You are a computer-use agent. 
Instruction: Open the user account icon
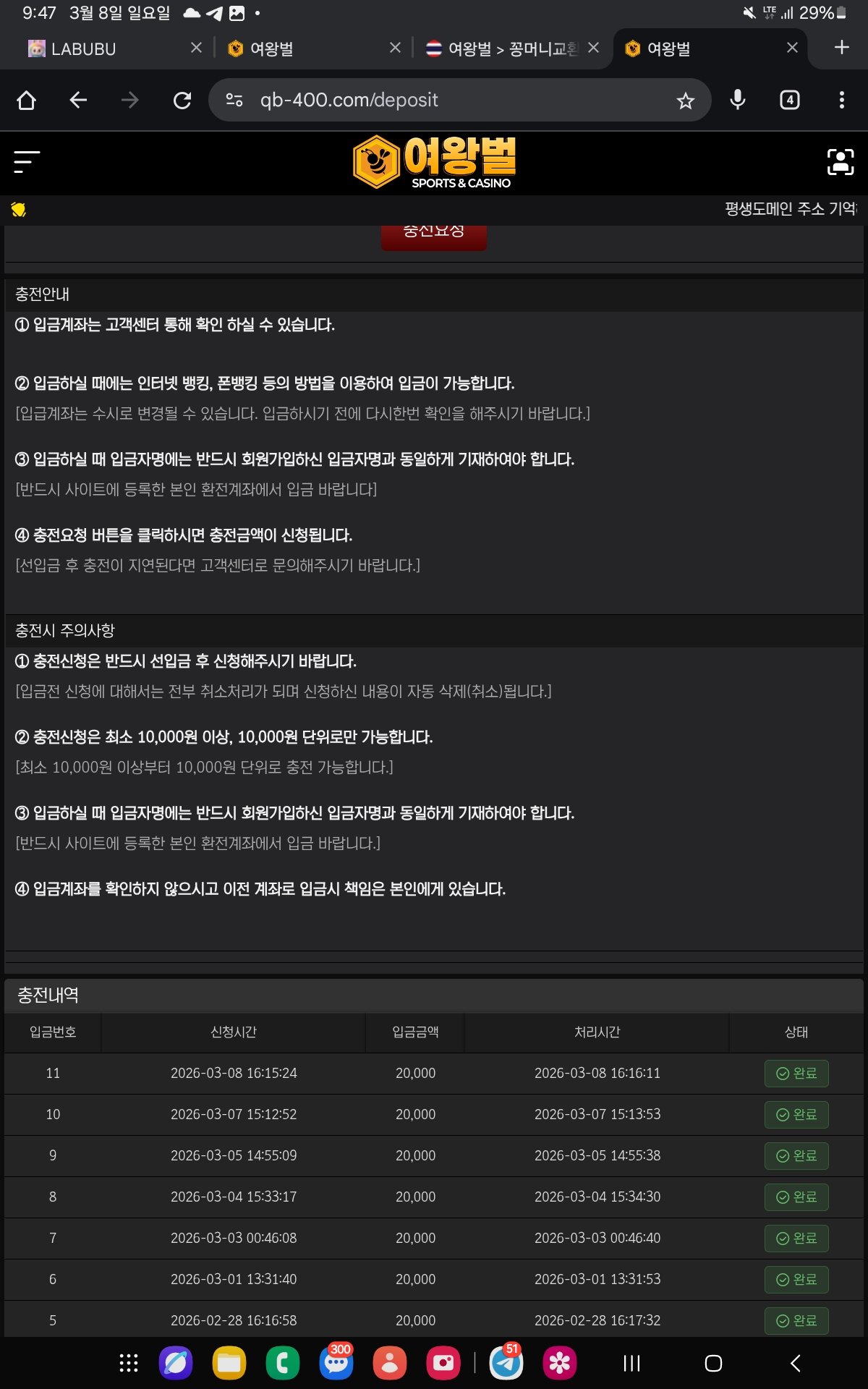[x=840, y=162]
